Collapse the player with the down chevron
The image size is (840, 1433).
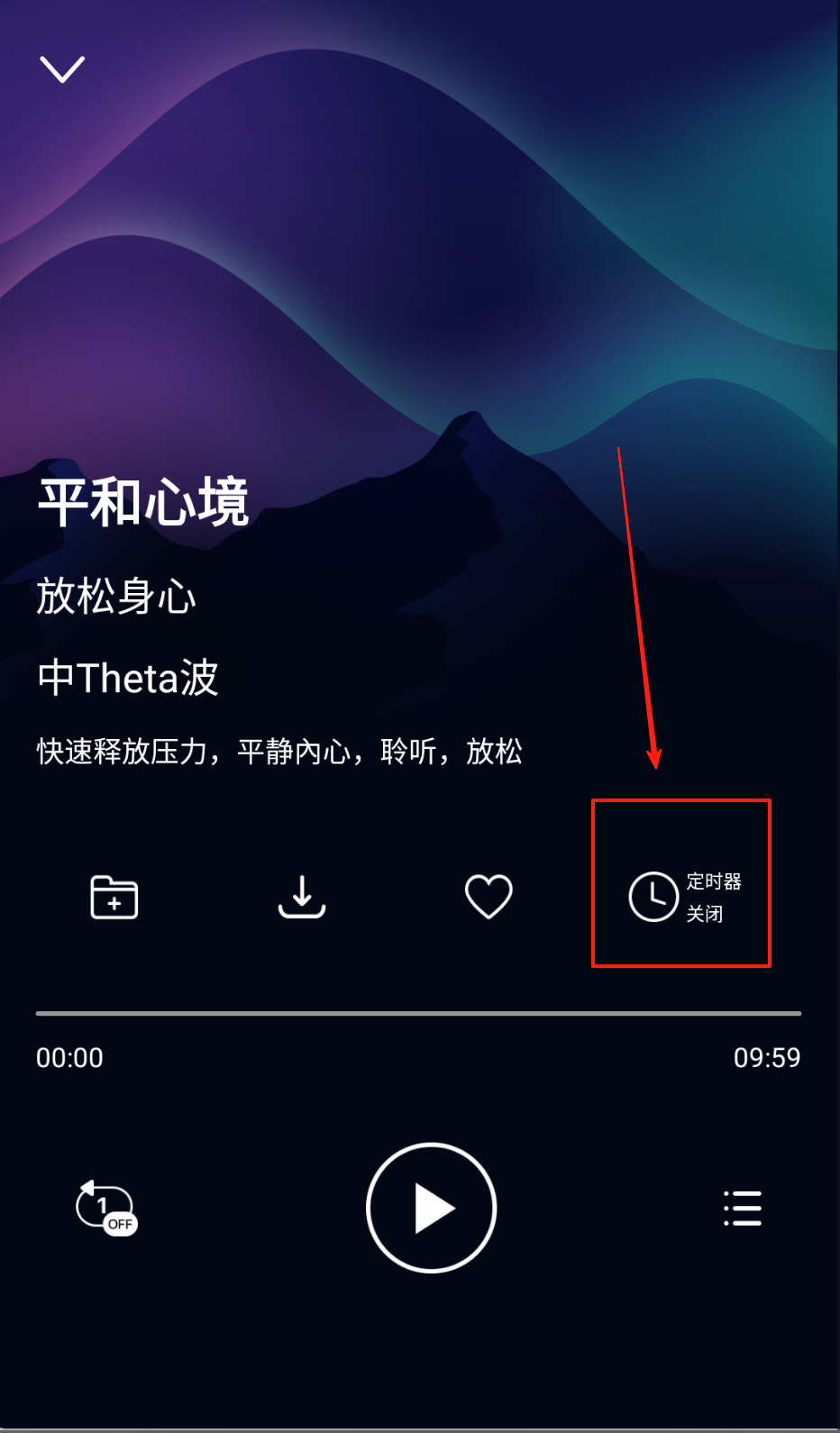(62, 68)
